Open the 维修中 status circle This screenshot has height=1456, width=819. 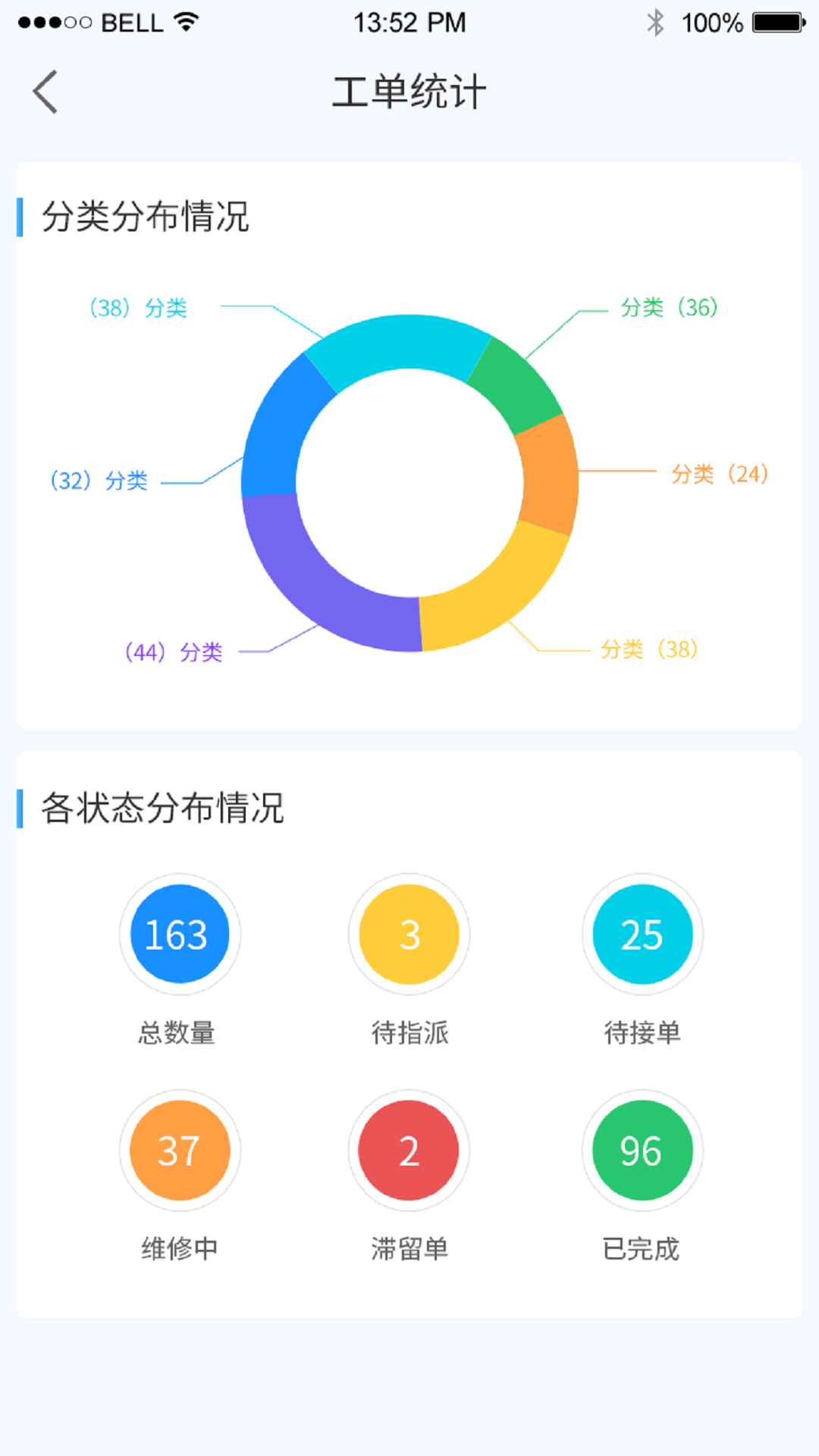point(180,1150)
